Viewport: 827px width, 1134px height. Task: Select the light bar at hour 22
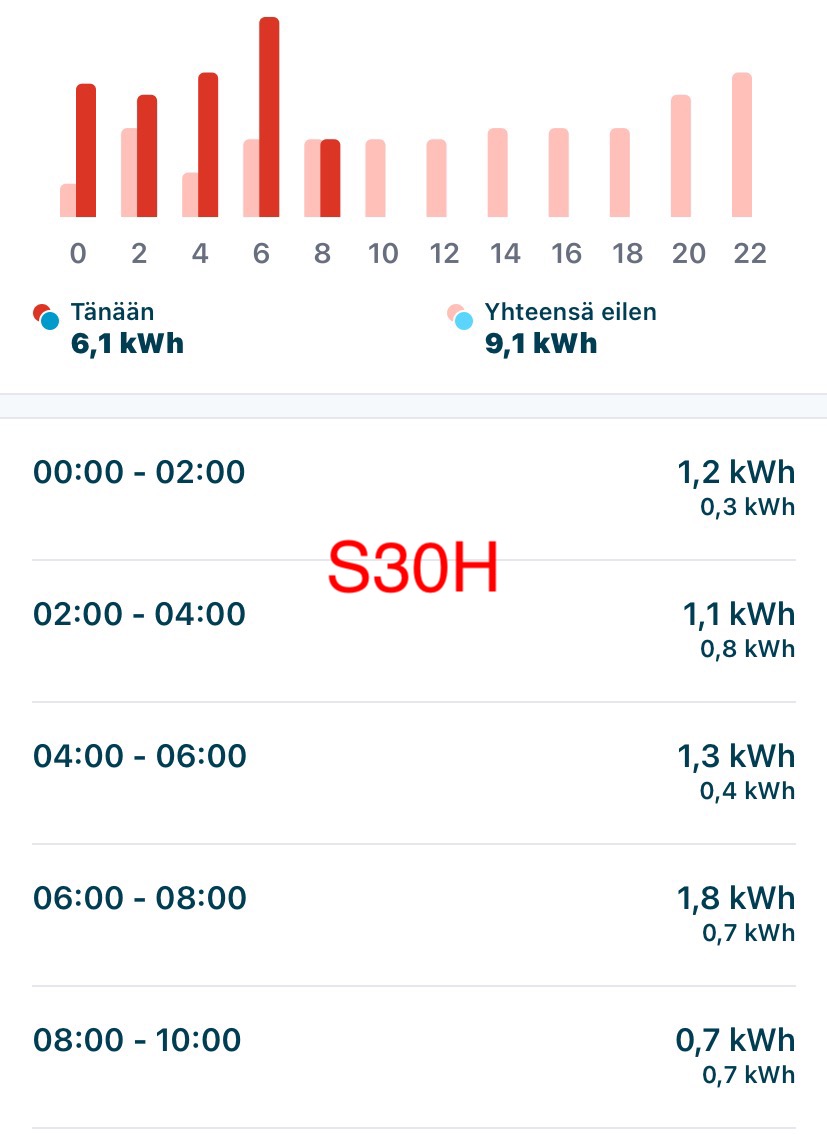point(741,145)
